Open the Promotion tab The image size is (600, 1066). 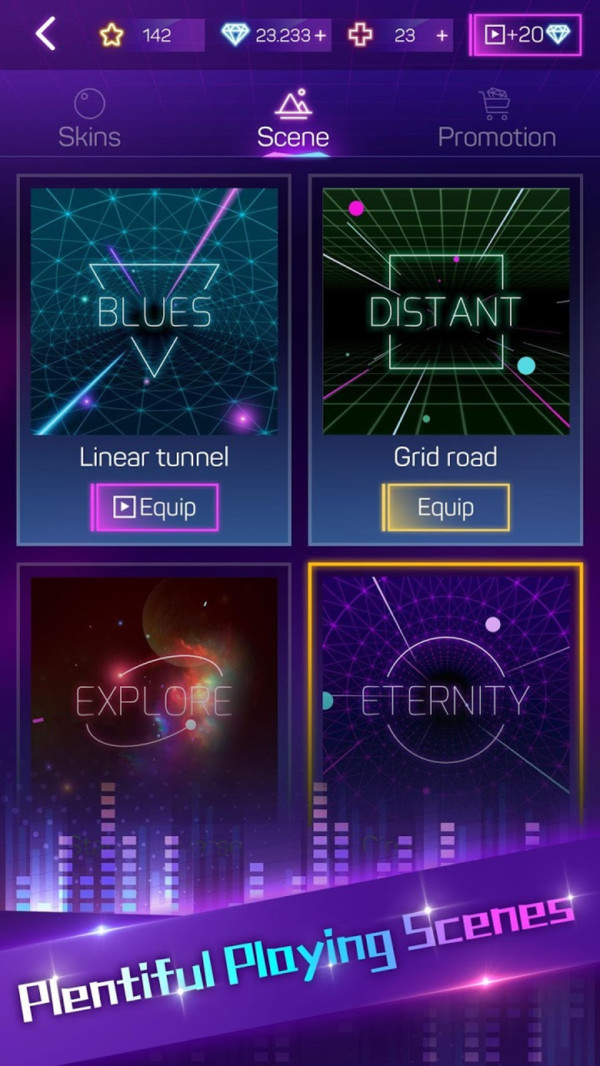(x=496, y=121)
